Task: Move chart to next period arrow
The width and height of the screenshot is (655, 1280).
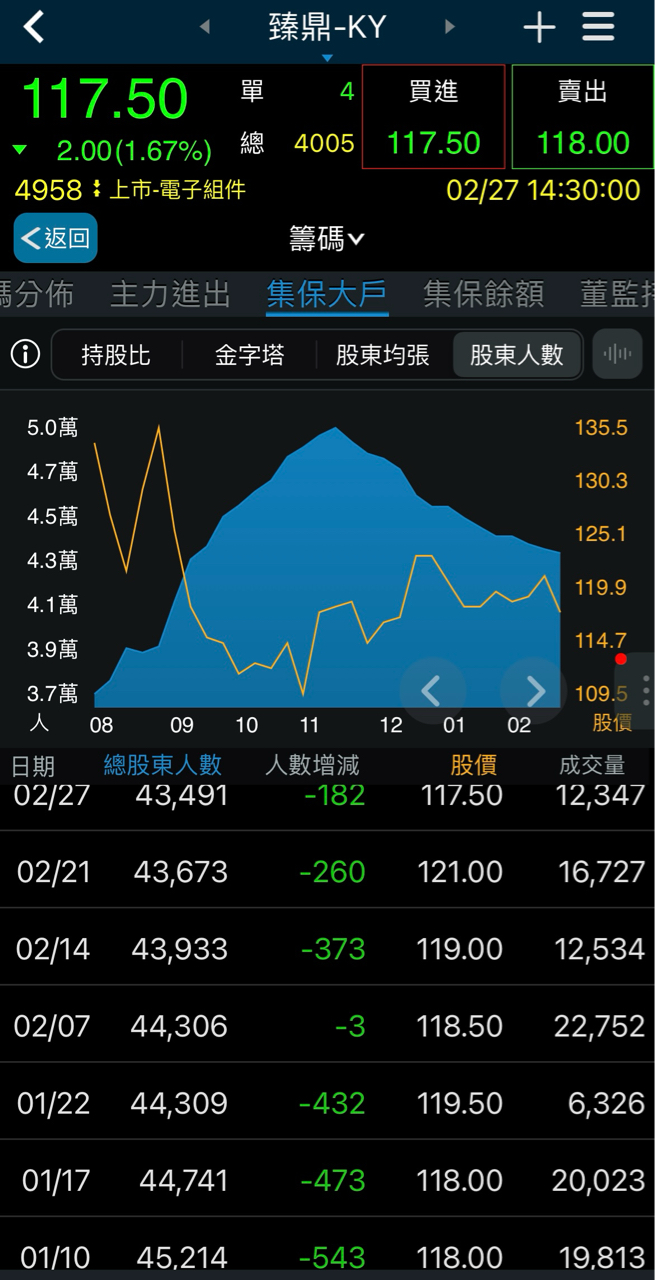Action: click(534, 690)
